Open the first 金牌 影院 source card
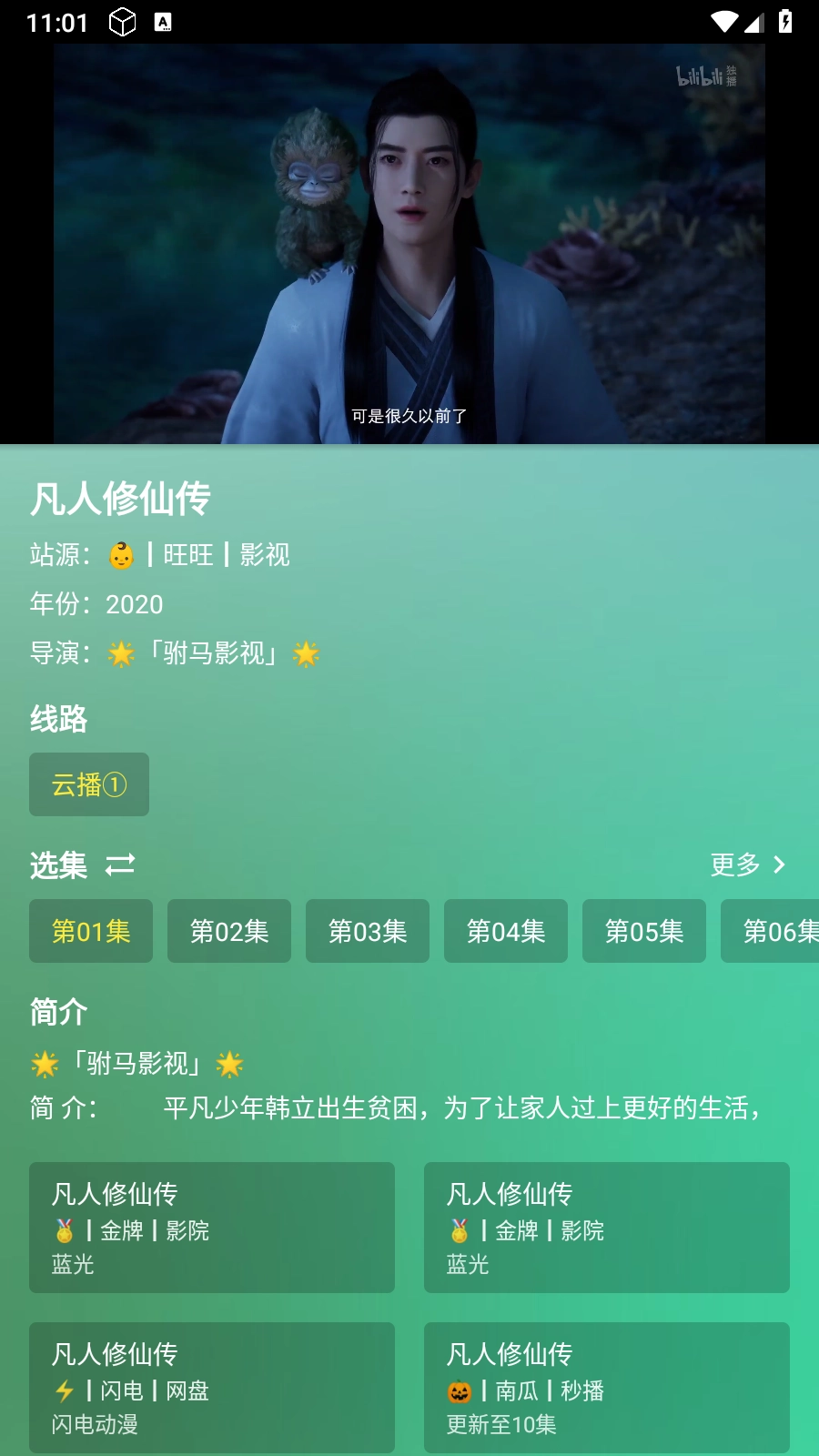 [212, 1227]
